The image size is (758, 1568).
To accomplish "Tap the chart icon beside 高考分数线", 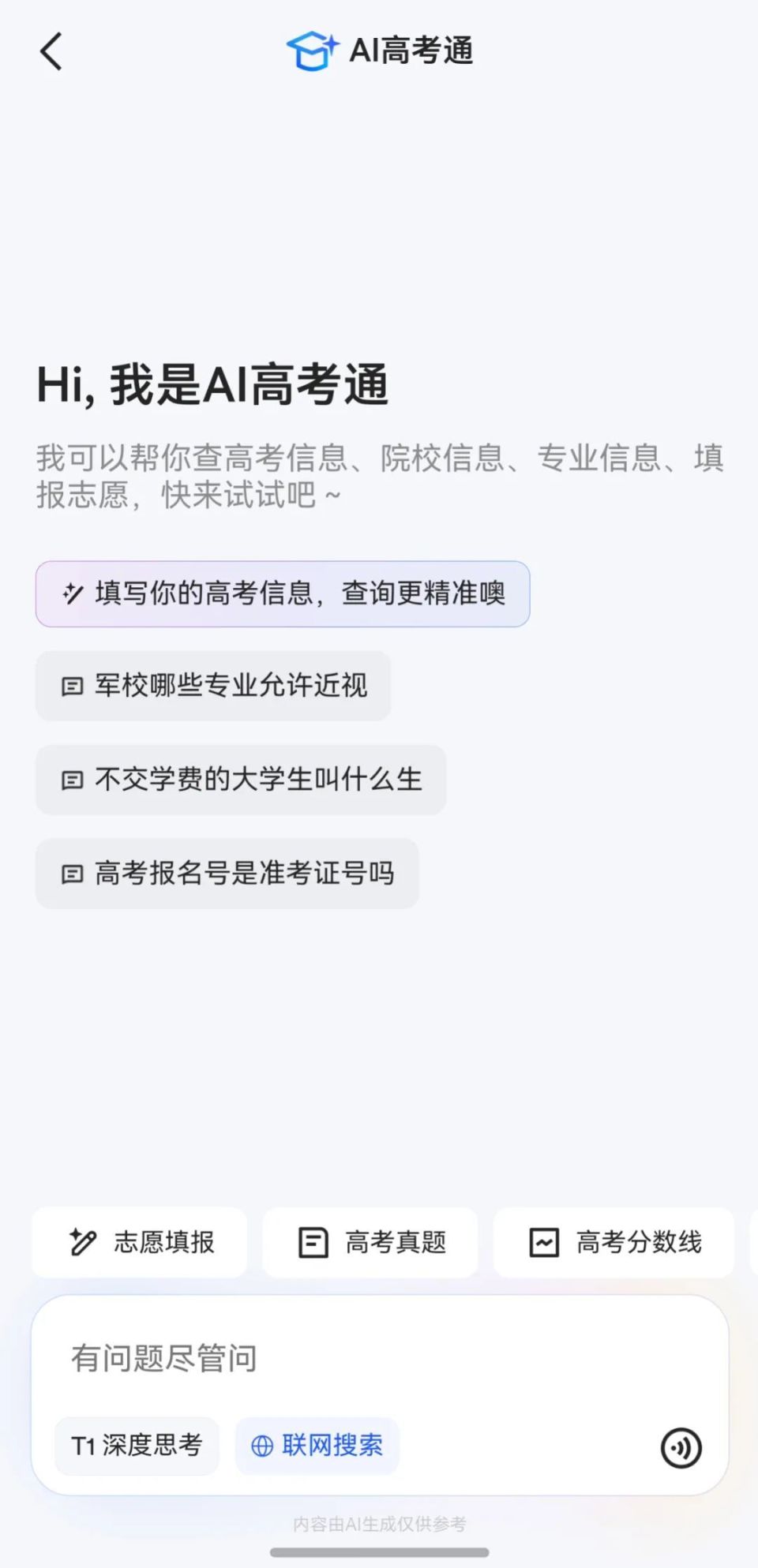I will pos(542,1241).
